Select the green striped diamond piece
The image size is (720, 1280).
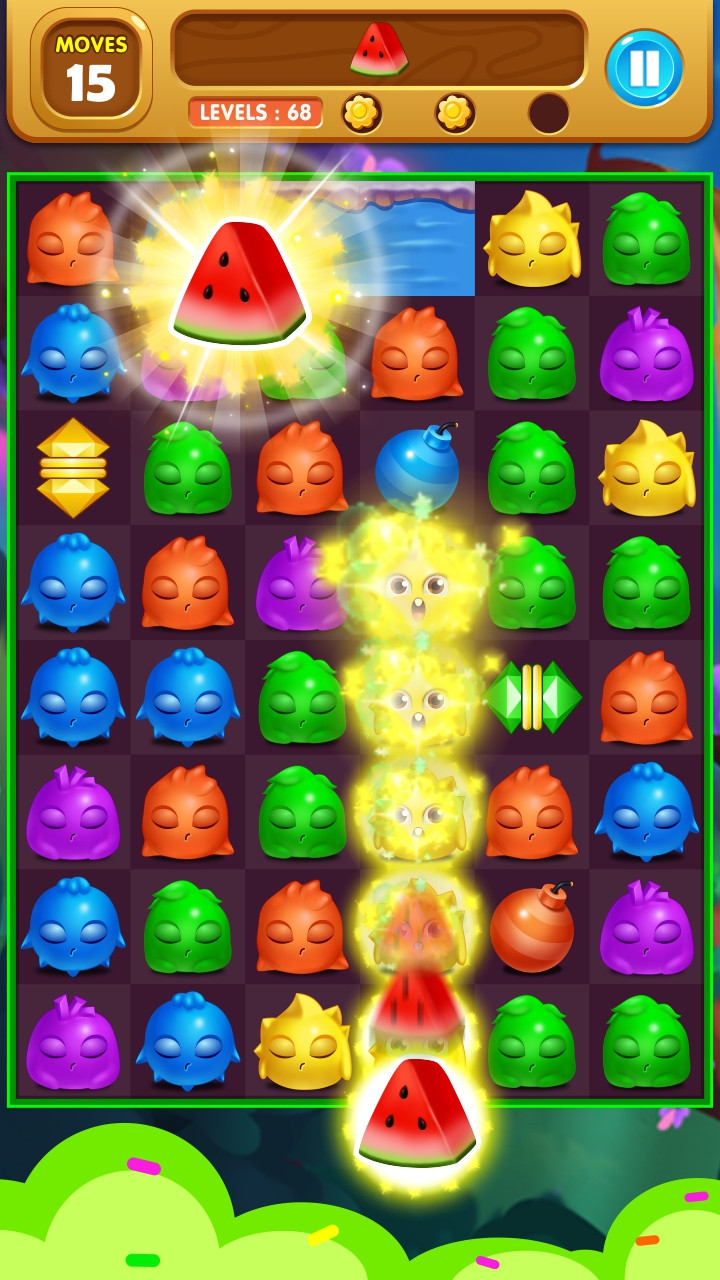click(x=532, y=697)
